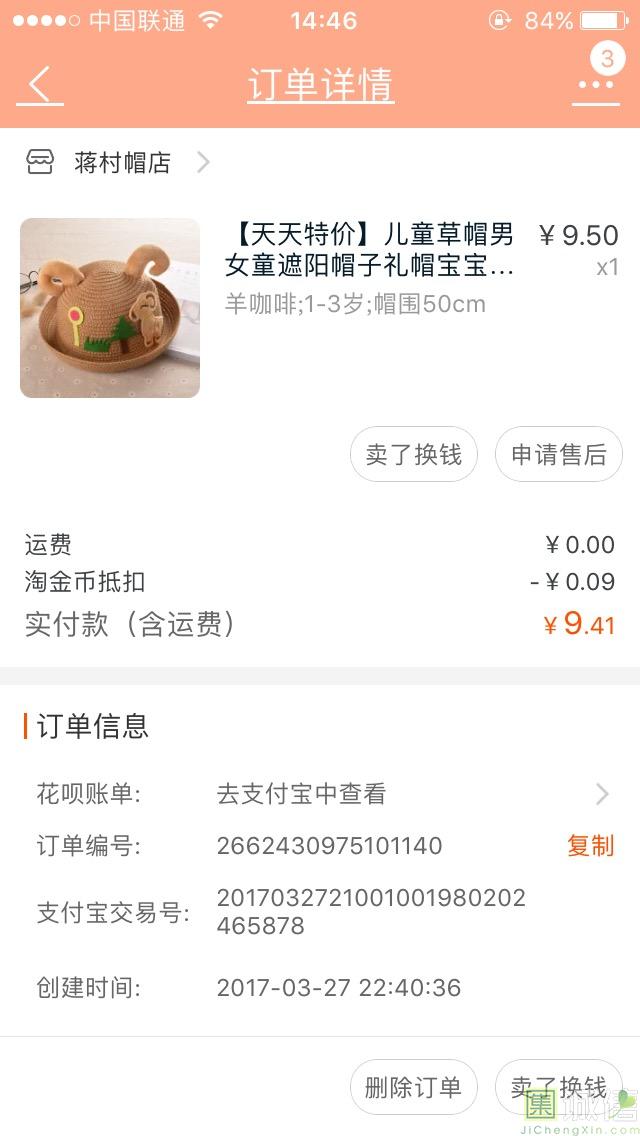Viewport: 640px width, 1136px height.
Task: Open the three-dot overflow menu
Action: click(x=596, y=85)
